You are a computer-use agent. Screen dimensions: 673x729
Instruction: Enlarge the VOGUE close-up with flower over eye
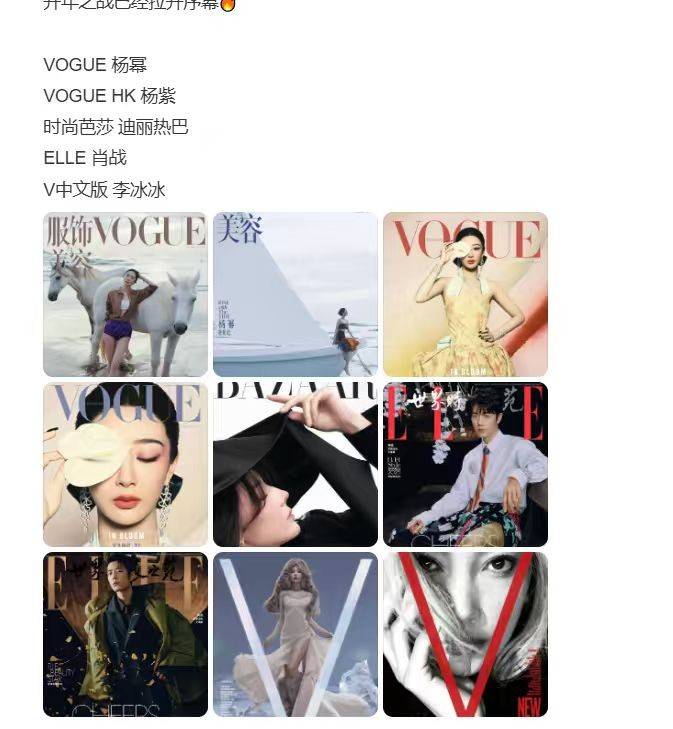[125, 464]
